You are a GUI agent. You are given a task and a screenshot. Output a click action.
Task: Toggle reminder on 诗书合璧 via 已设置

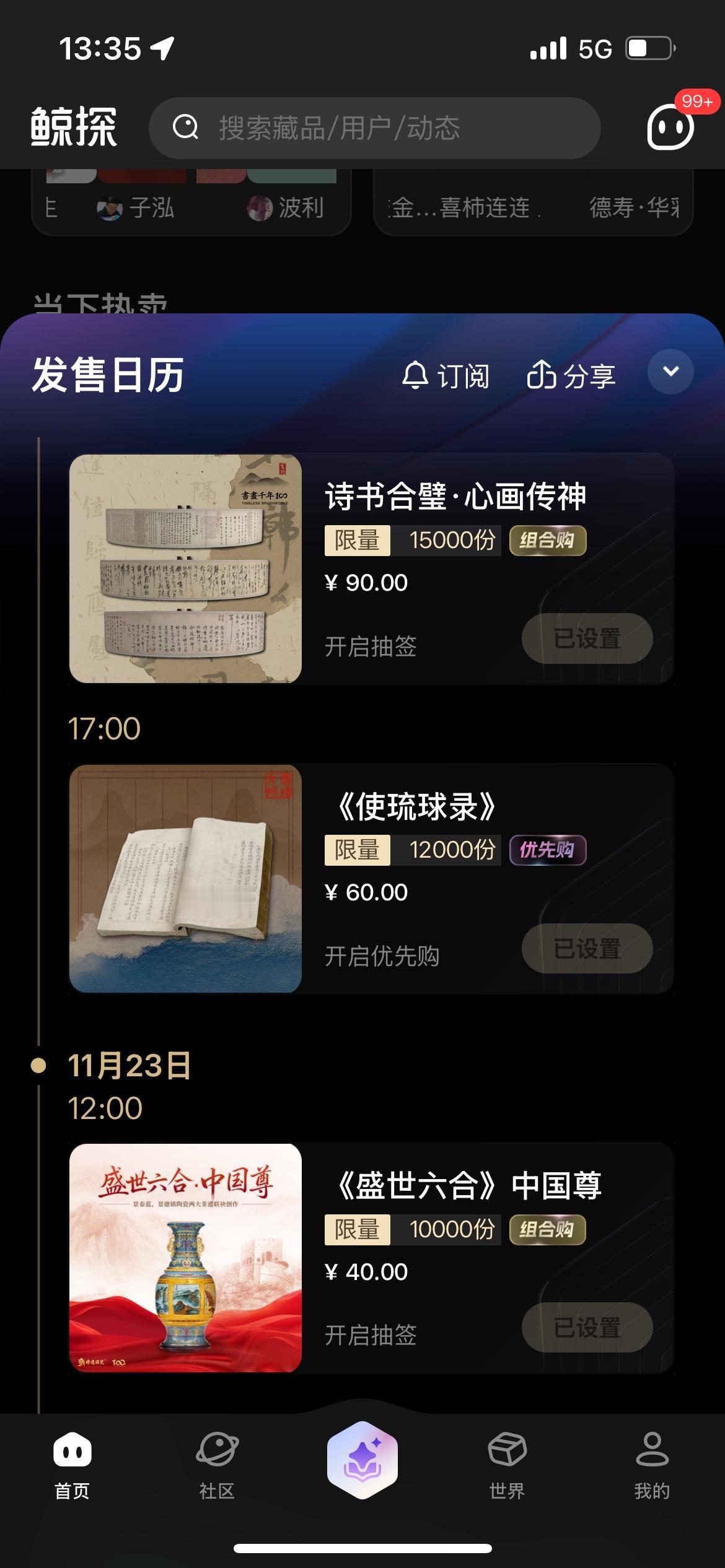(586, 639)
